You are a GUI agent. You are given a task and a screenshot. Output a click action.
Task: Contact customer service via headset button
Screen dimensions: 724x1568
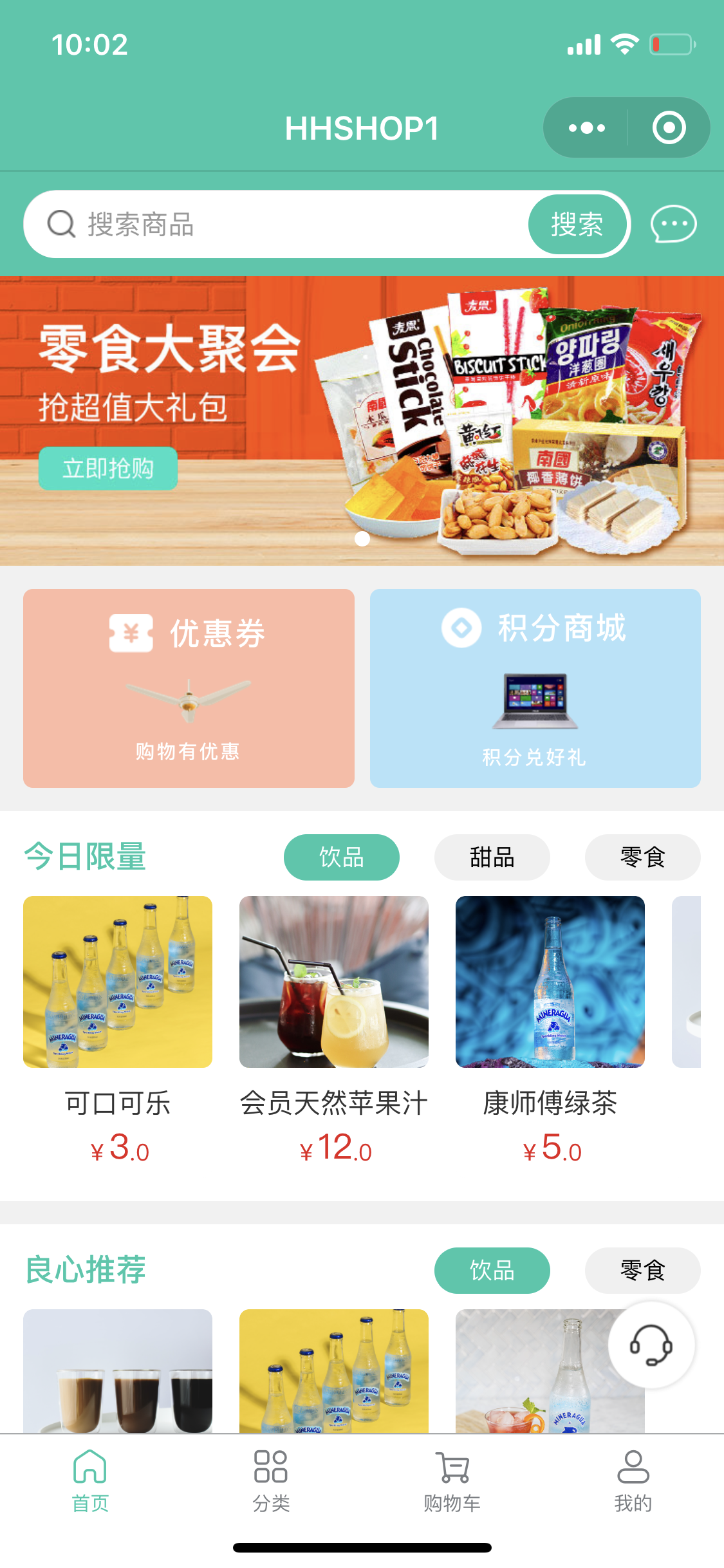pos(651,1345)
